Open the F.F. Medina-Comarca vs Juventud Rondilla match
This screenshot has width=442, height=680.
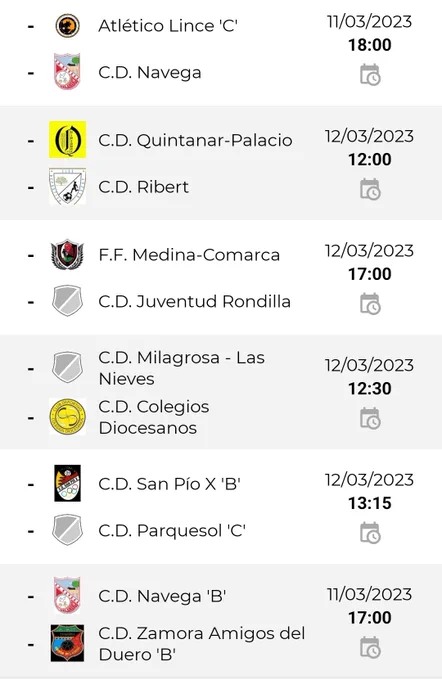[221, 278]
